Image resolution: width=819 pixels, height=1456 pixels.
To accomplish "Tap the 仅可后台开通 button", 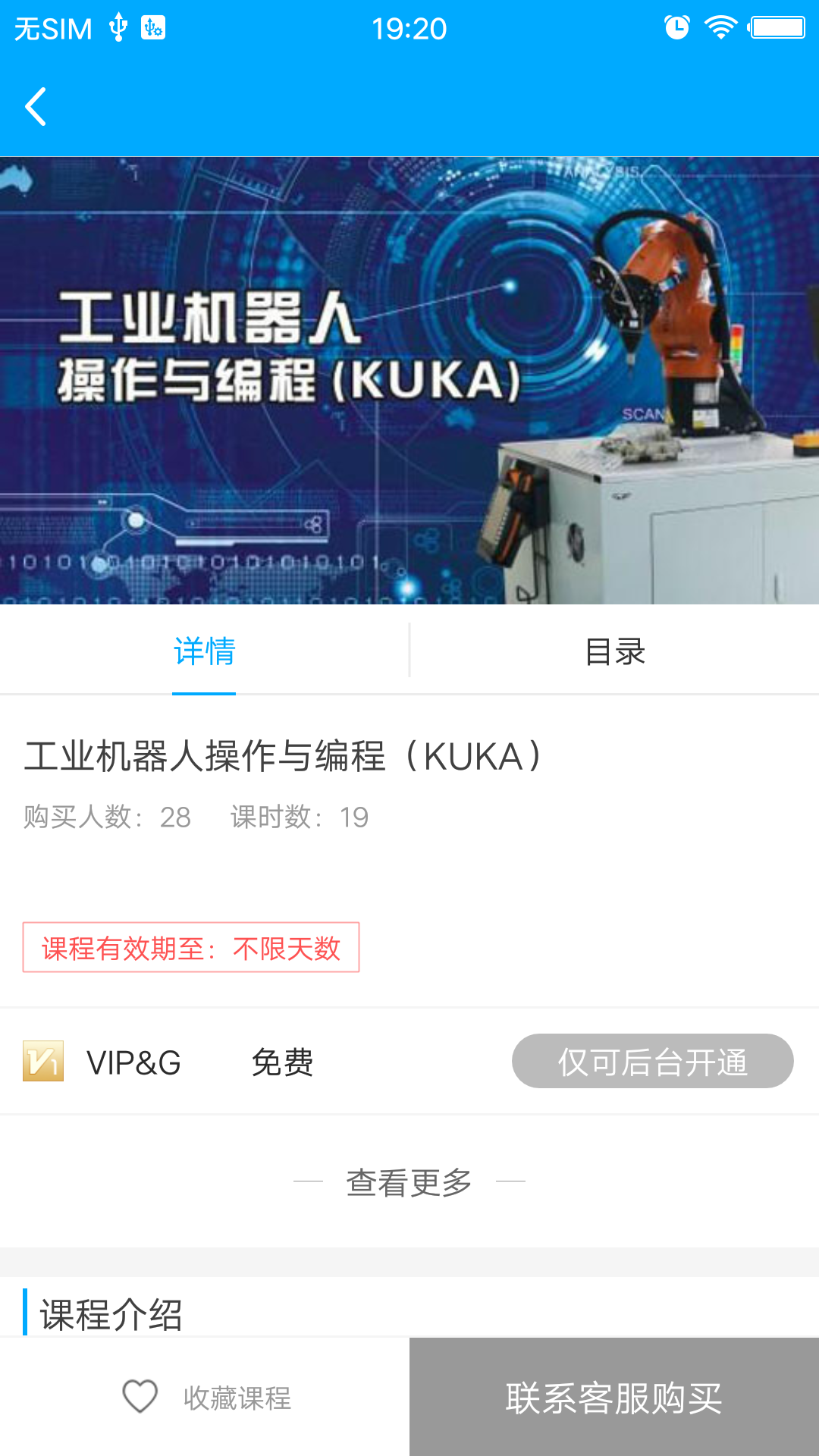I will pyautogui.click(x=652, y=1061).
